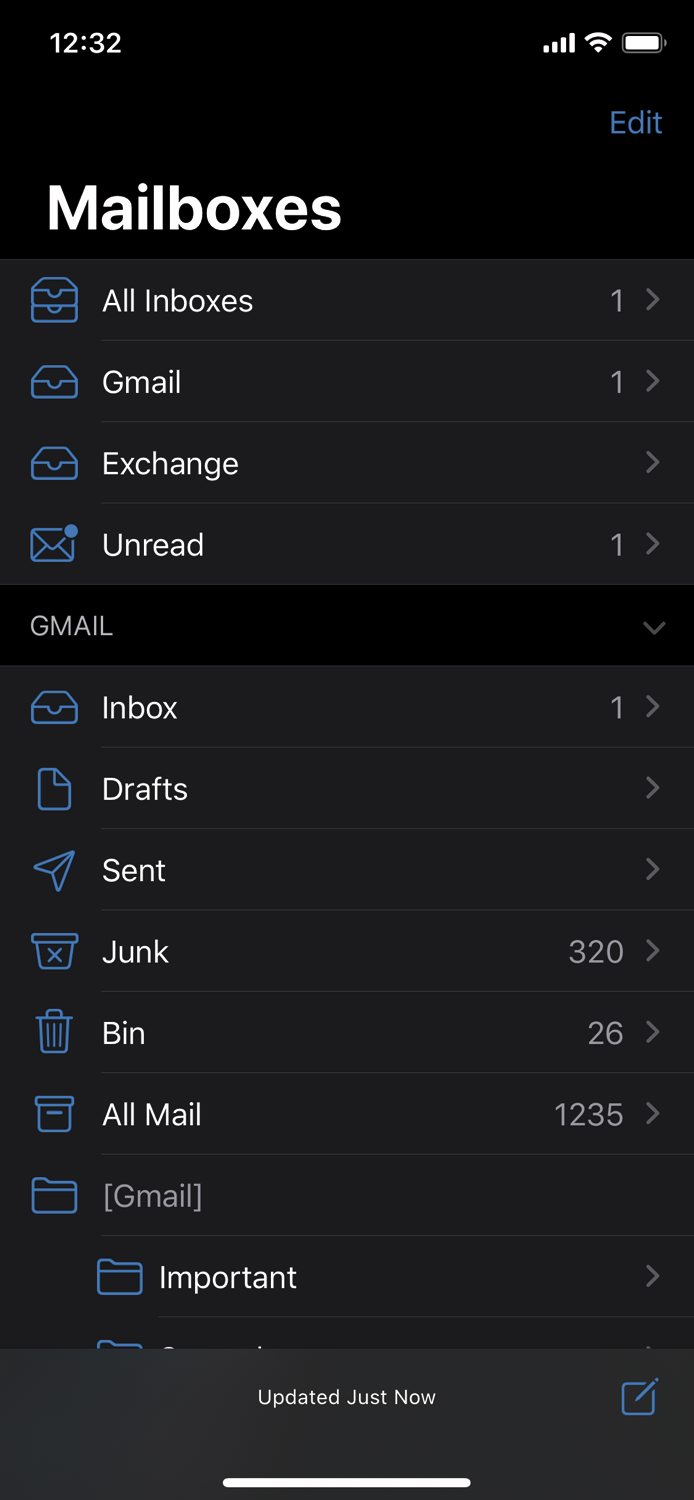Viewport: 694px width, 1500px height.
Task: Open the Important folder
Action: [x=347, y=1277]
